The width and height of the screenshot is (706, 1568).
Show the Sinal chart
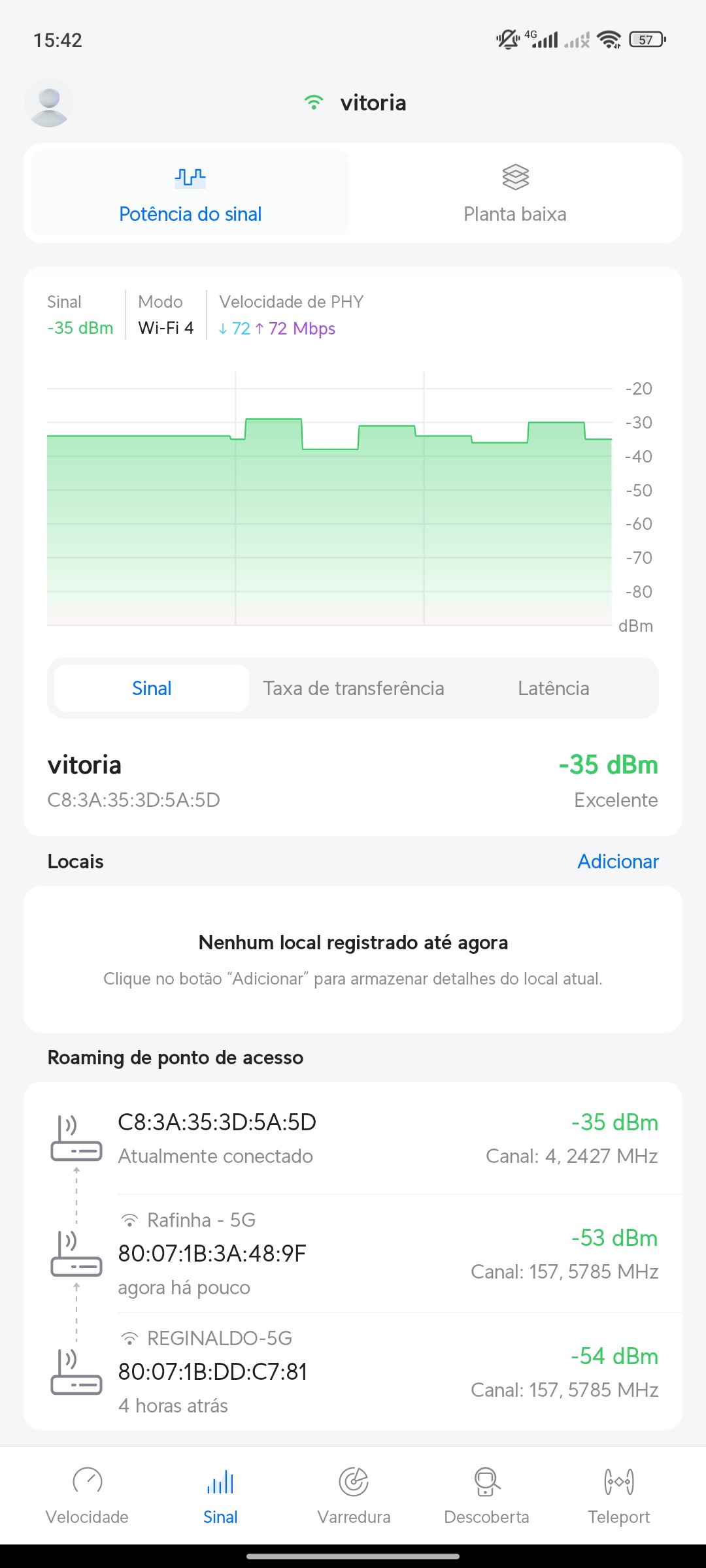tap(152, 688)
